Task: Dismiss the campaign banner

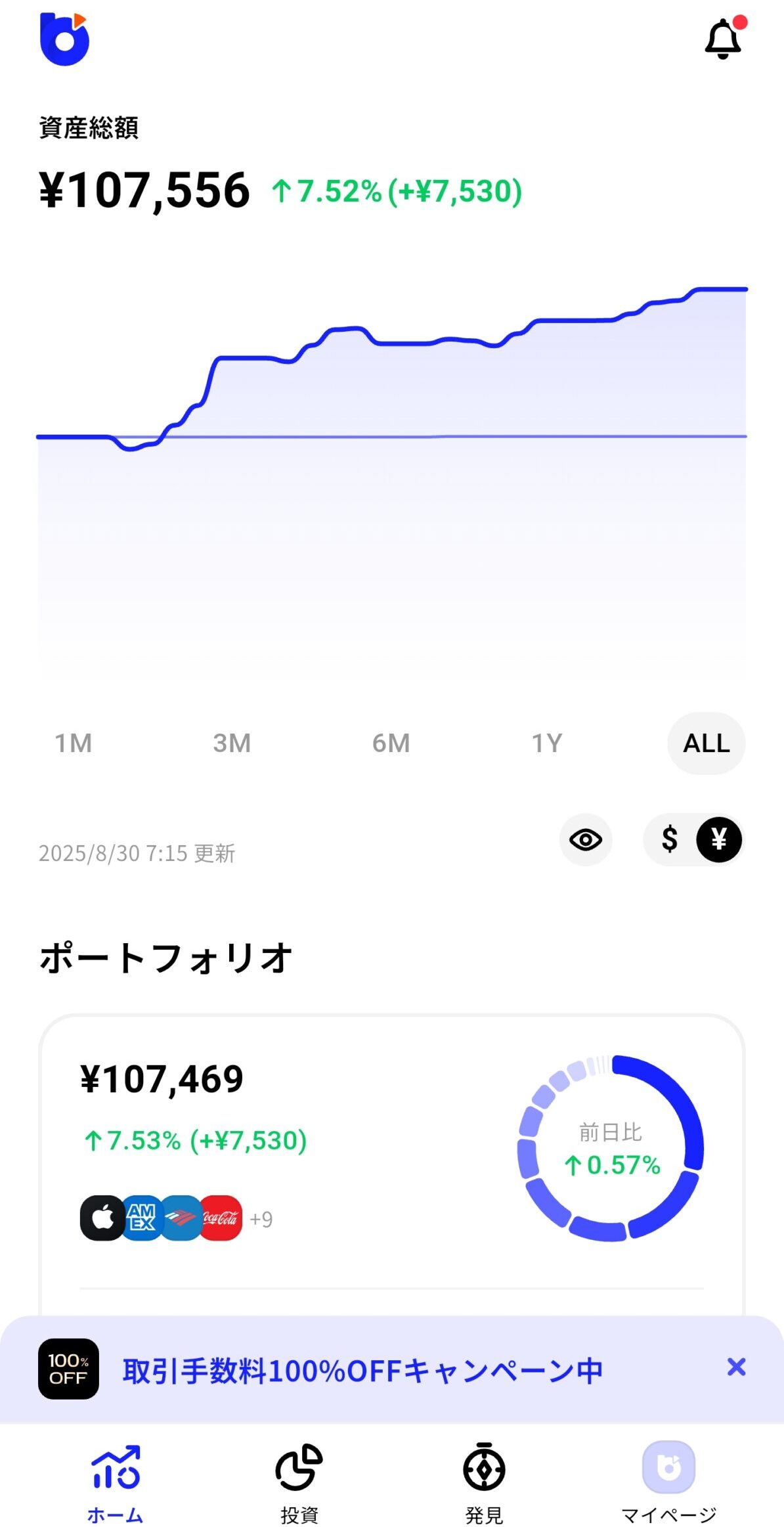Action: (x=737, y=1367)
